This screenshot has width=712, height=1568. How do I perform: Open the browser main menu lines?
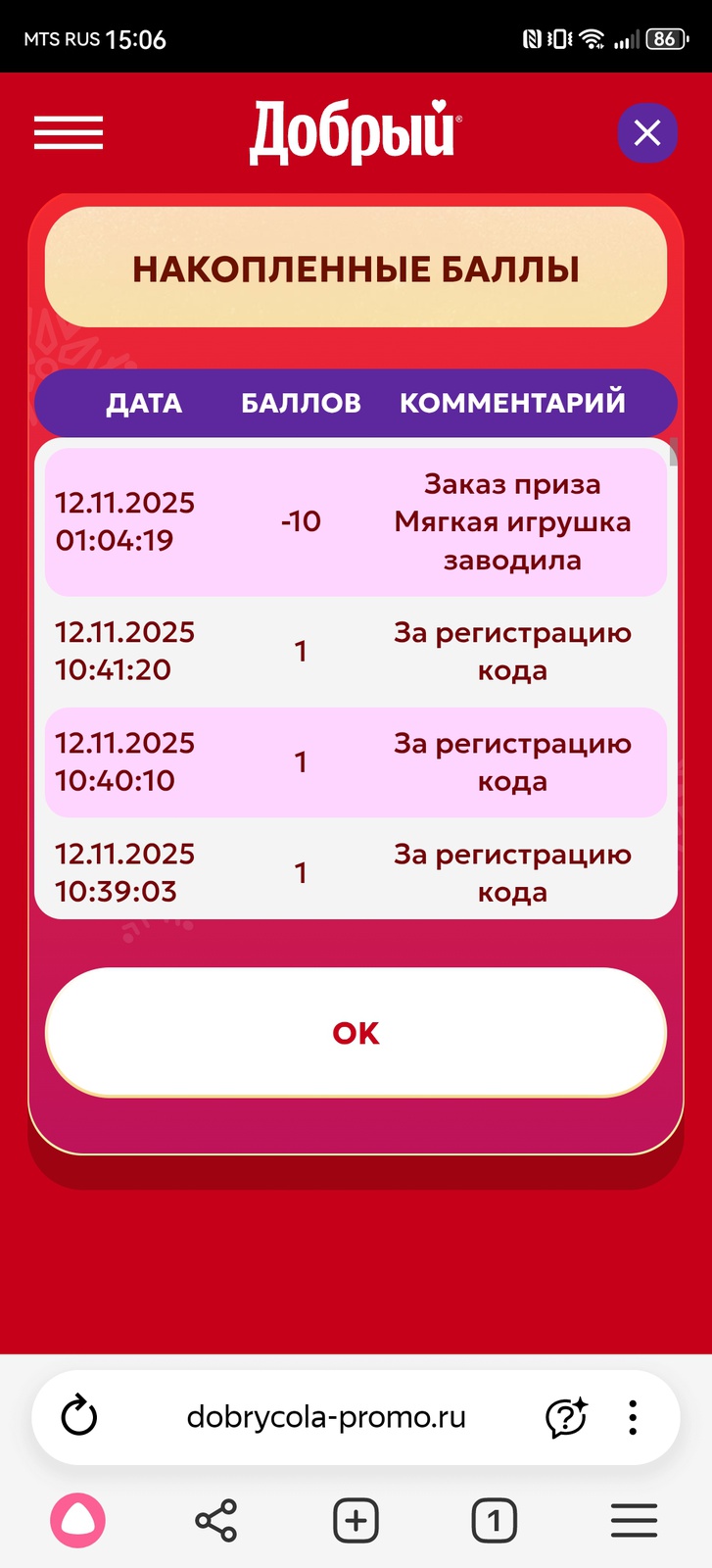coord(634,1520)
